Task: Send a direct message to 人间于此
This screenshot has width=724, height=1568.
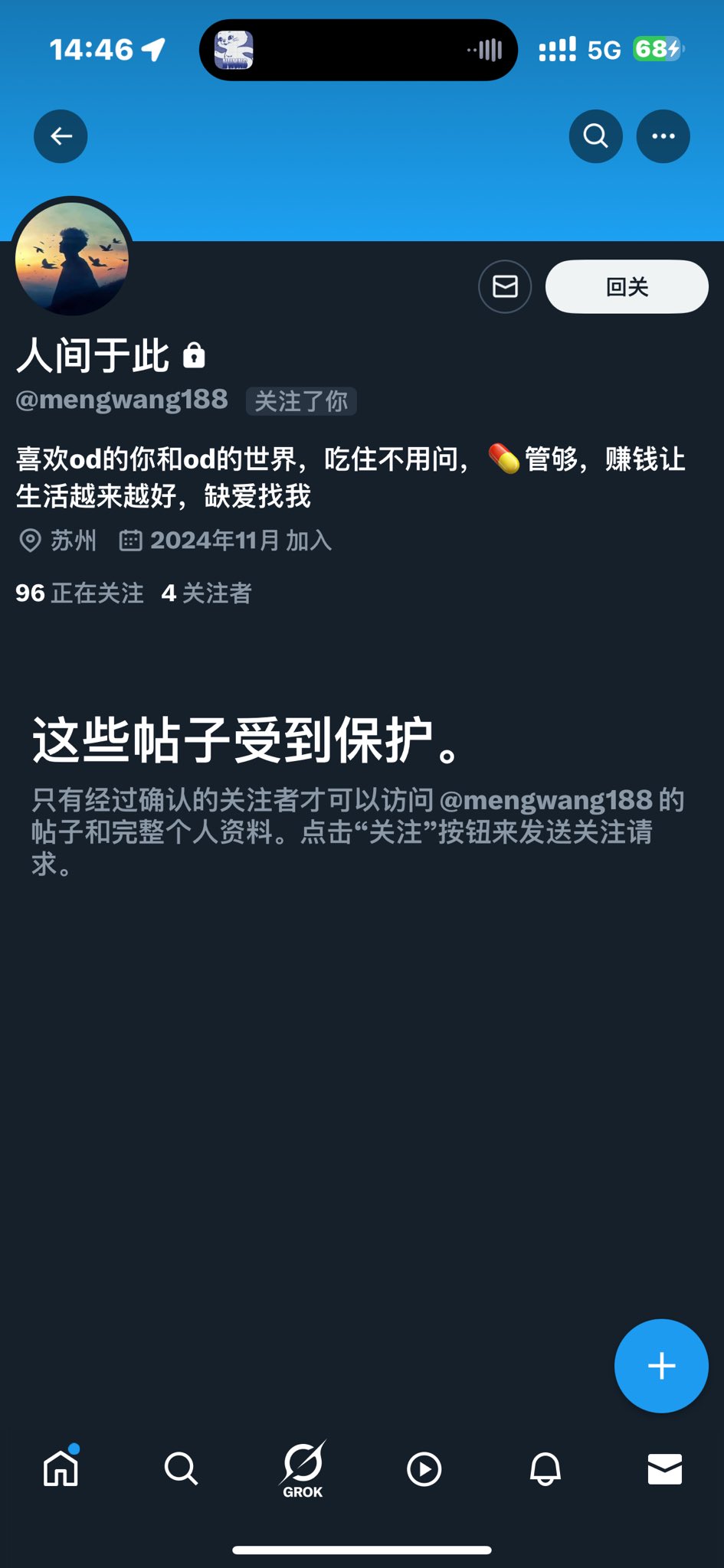Action: tap(505, 286)
